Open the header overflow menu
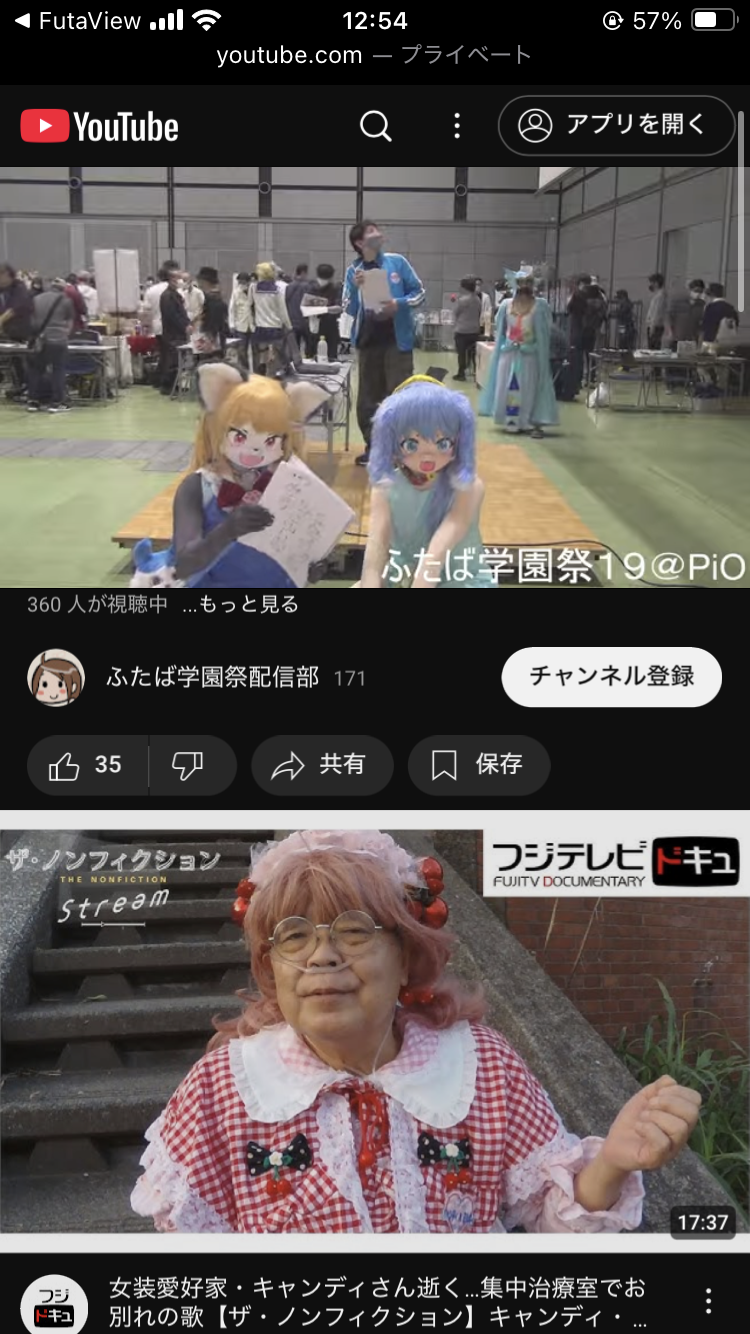 click(x=457, y=126)
